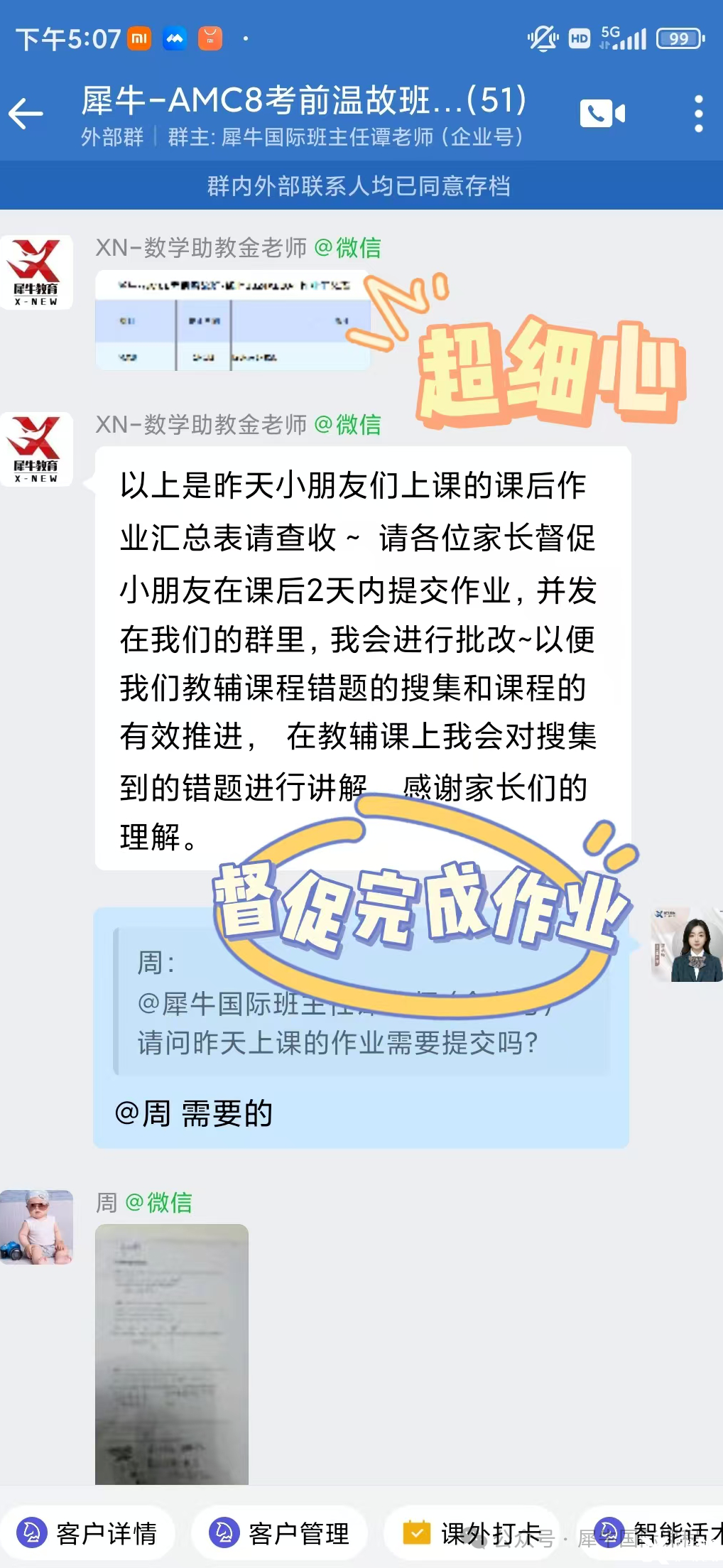Open the three-dot overflow menu
Screen dimensions: 723x1568
698,114
